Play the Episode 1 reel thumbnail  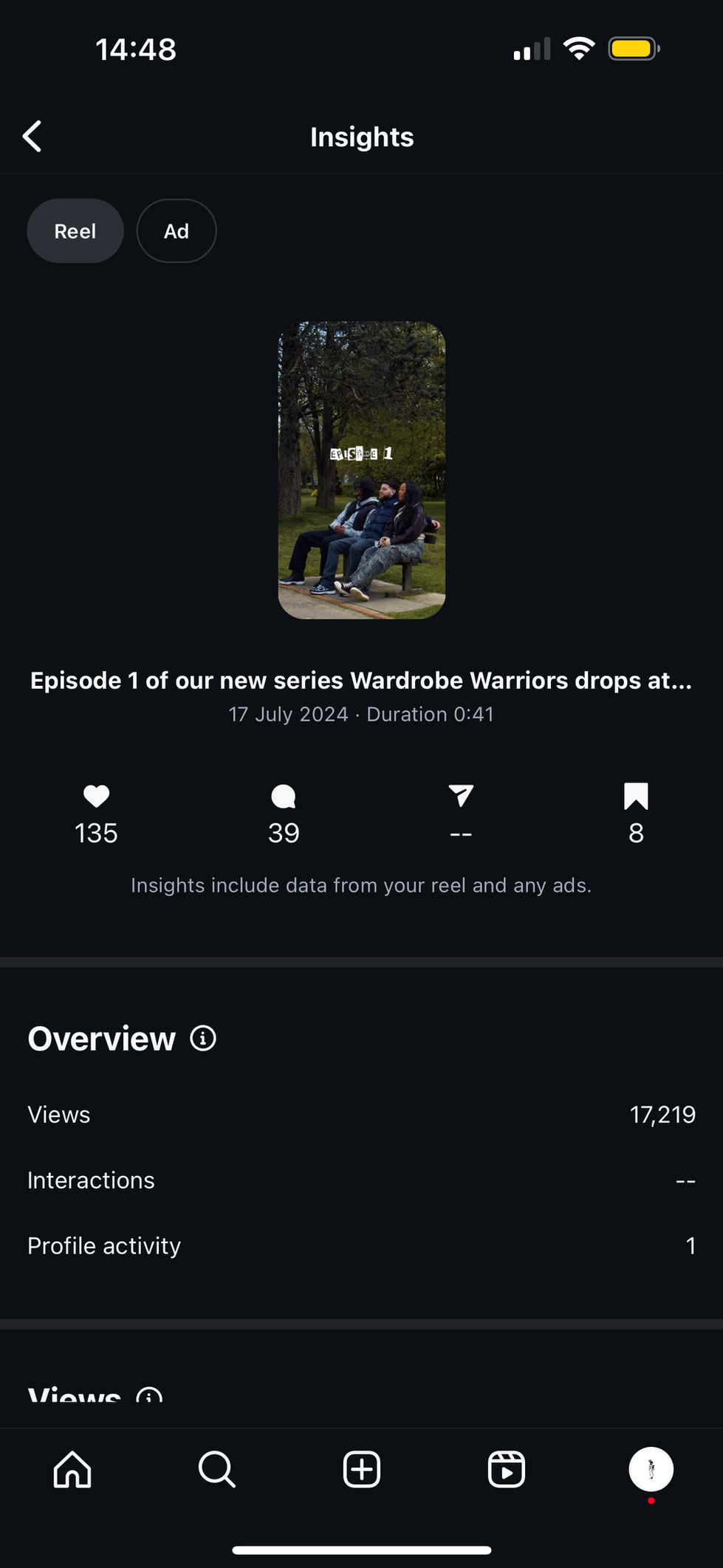click(x=361, y=470)
